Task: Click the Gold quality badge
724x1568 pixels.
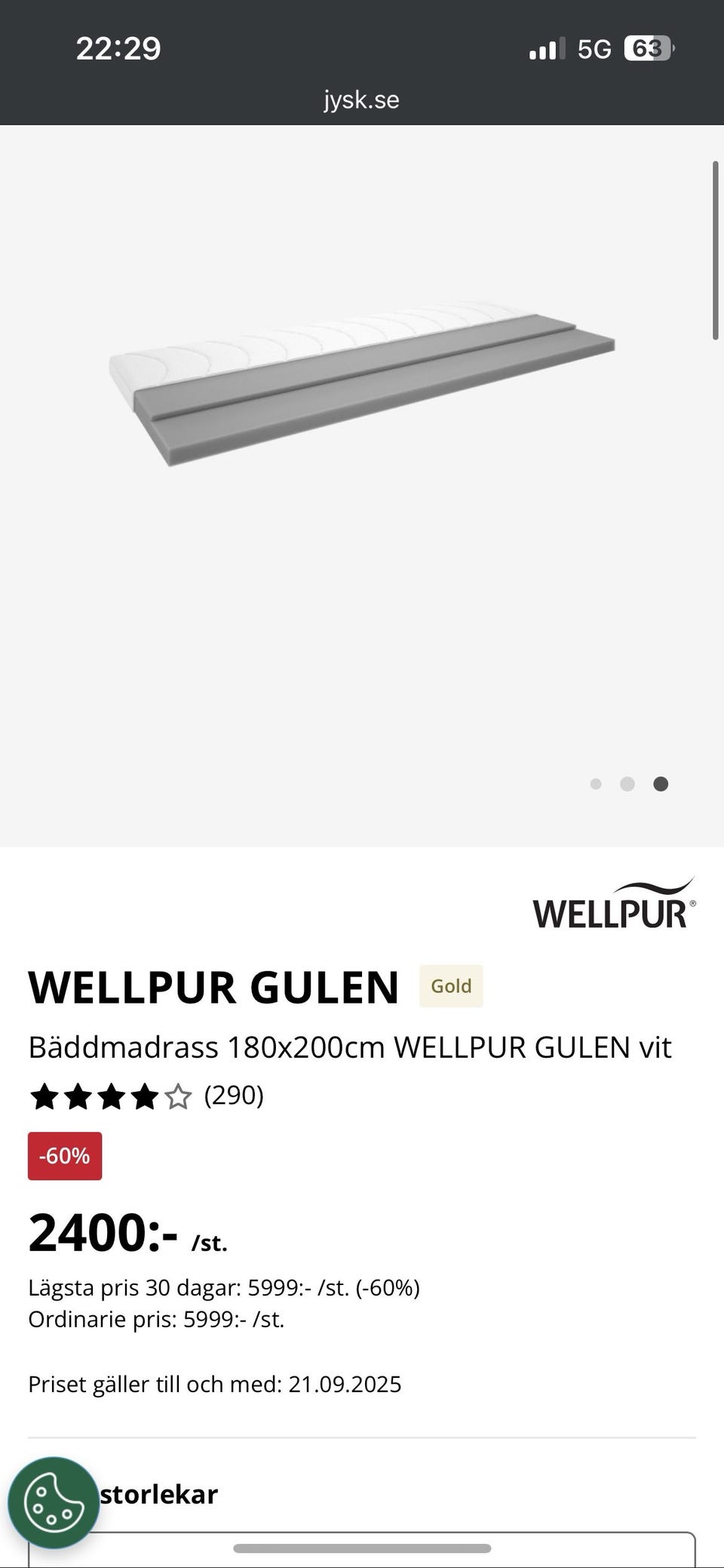Action: point(450,985)
